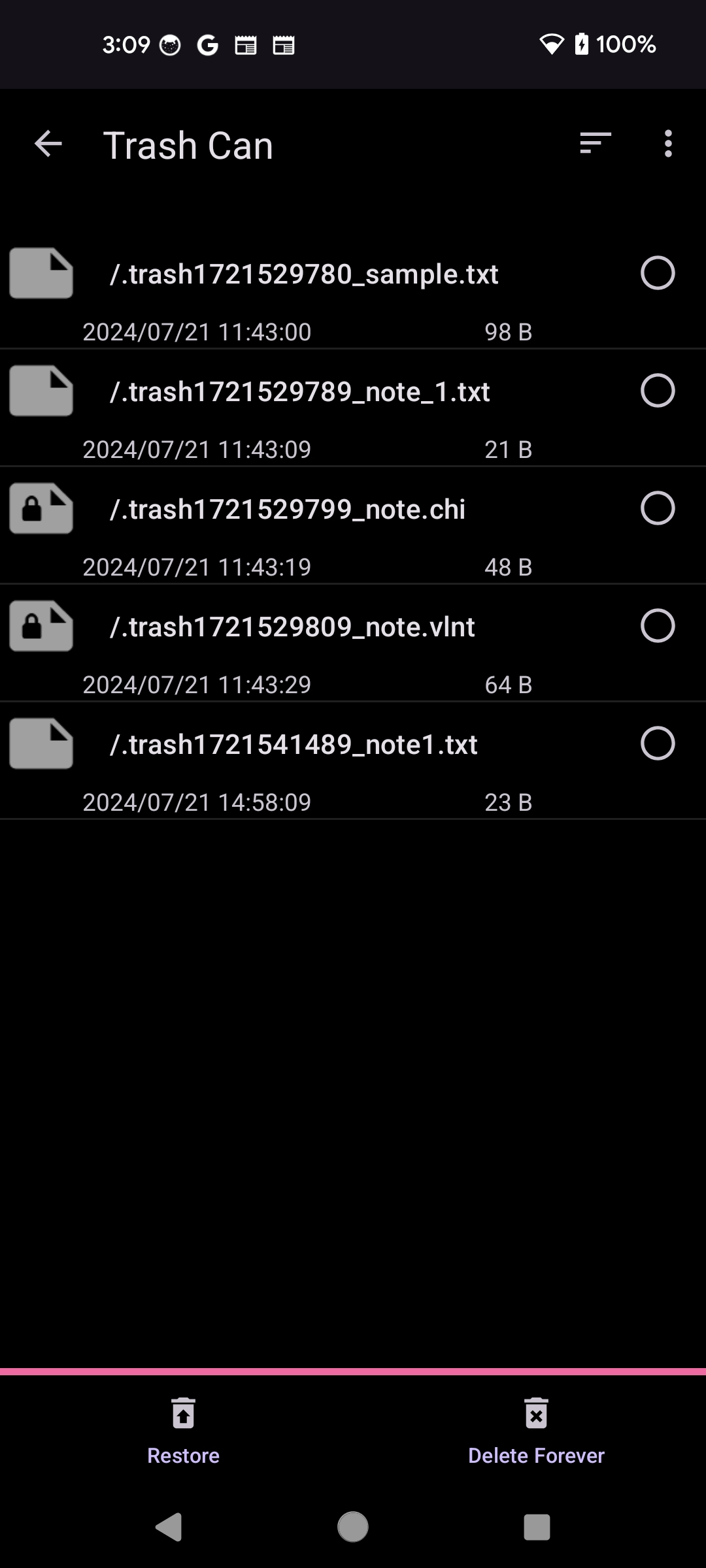
Task: Tap the Restore button
Action: click(x=183, y=1431)
